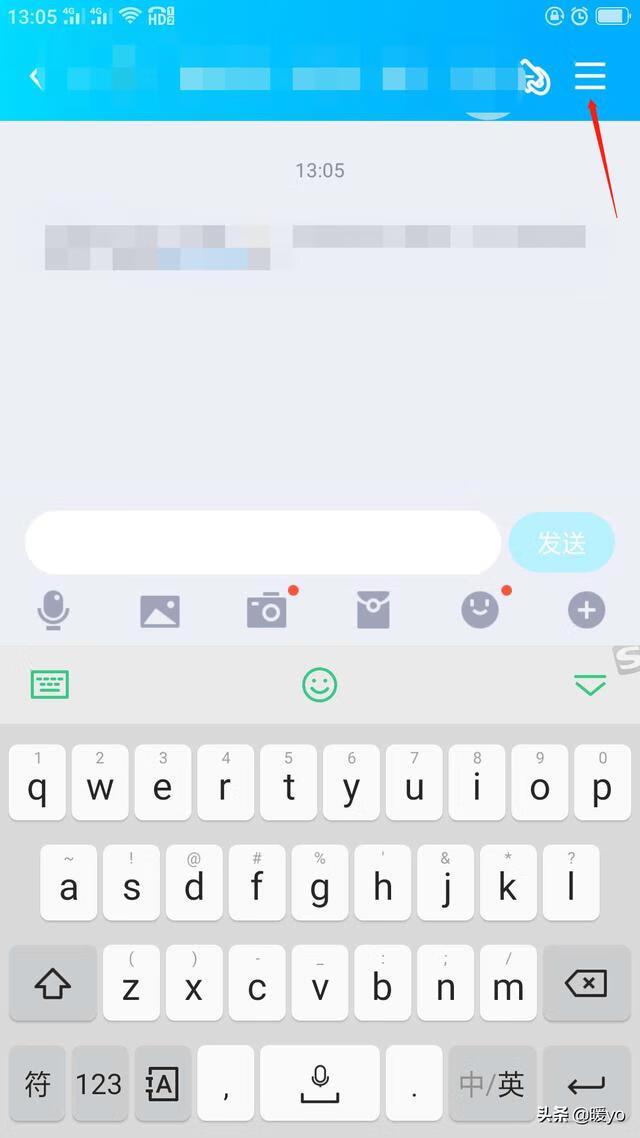
Task: Switch to the 123 number keyboard
Action: point(99,1084)
